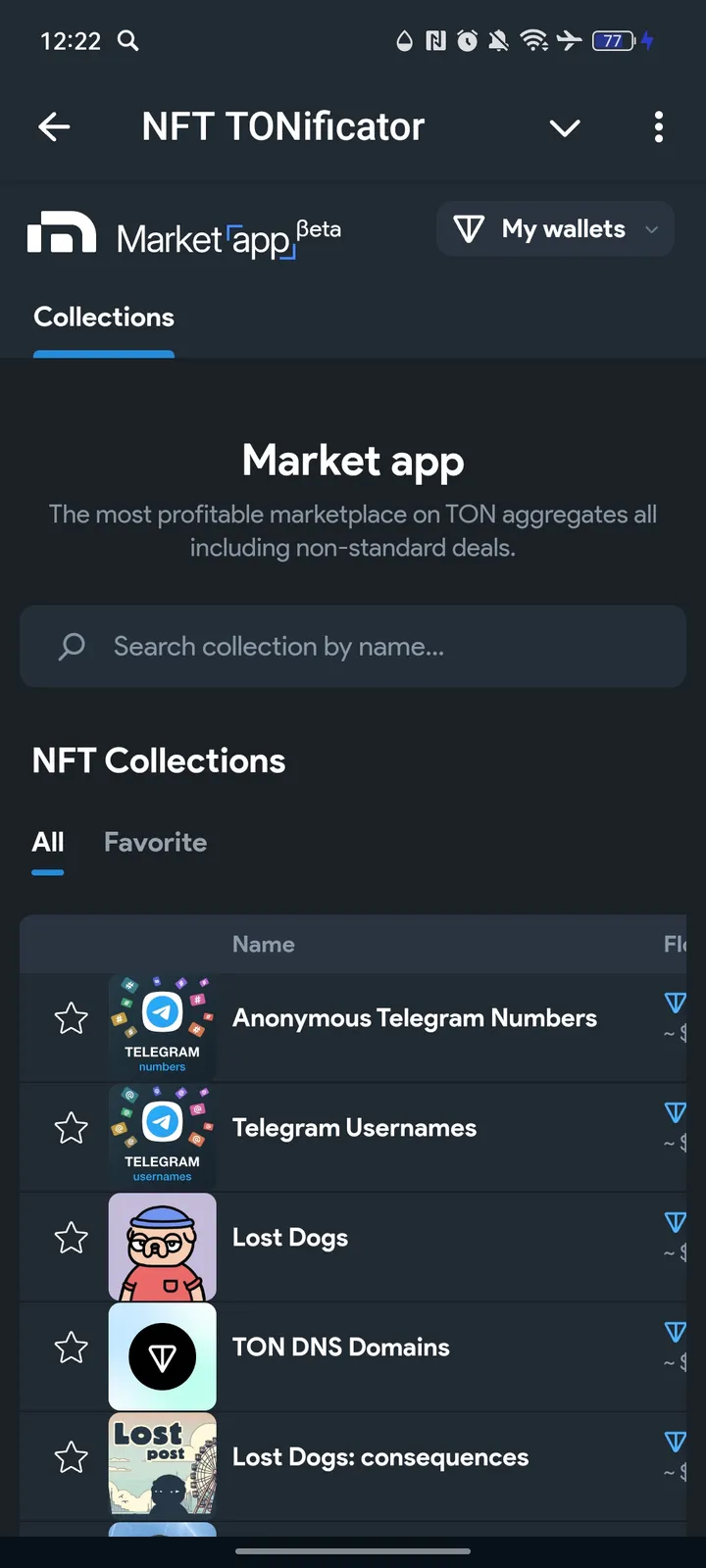This screenshot has height=1568, width=706.
Task: Tap the search collection by name field
Action: coord(353,647)
